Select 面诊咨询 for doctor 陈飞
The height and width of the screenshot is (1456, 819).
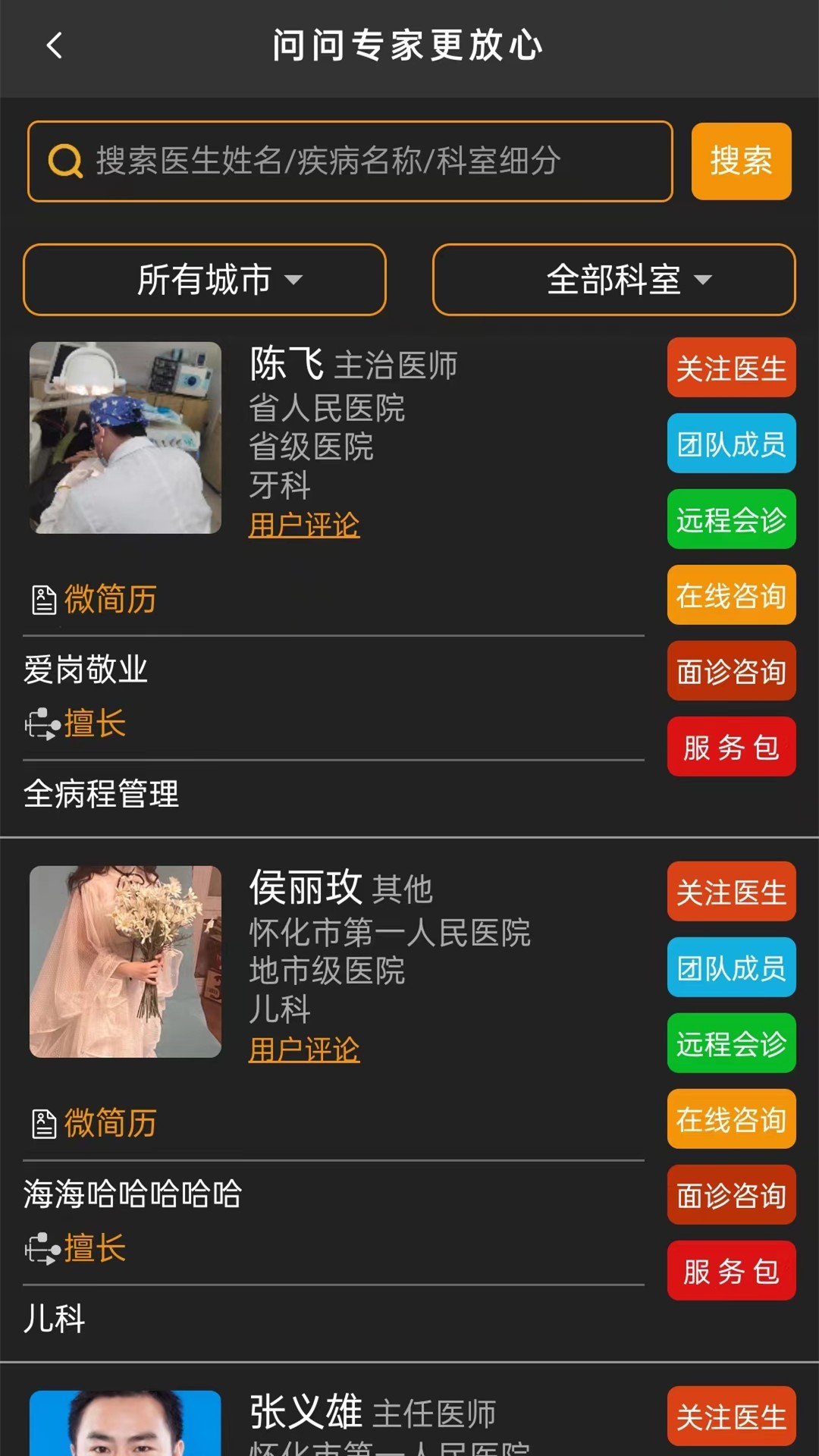coord(730,671)
